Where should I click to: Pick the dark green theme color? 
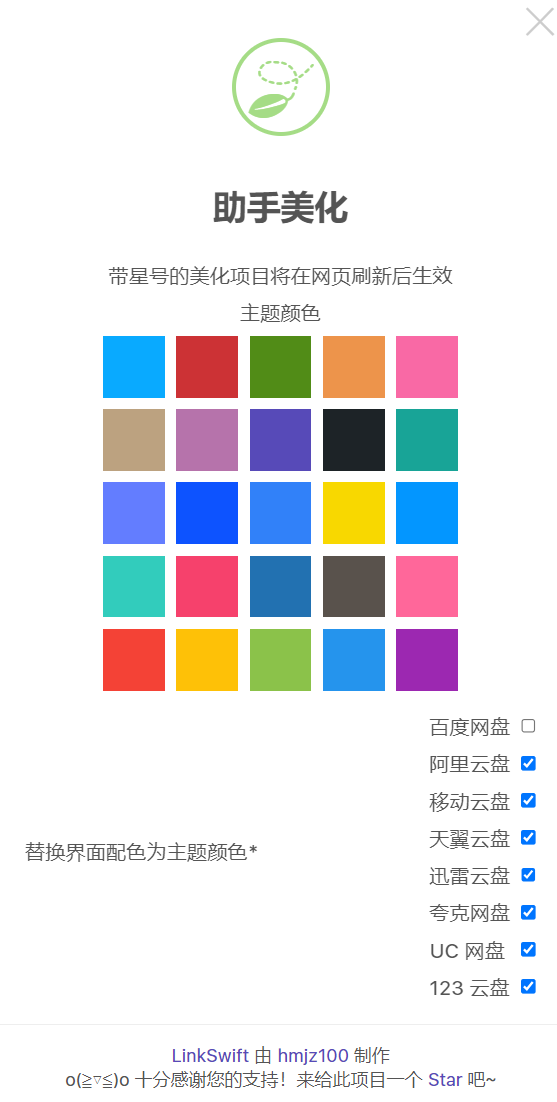coord(280,367)
